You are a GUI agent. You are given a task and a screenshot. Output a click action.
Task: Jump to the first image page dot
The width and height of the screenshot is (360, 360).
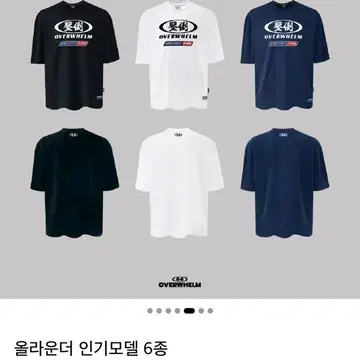point(150,311)
